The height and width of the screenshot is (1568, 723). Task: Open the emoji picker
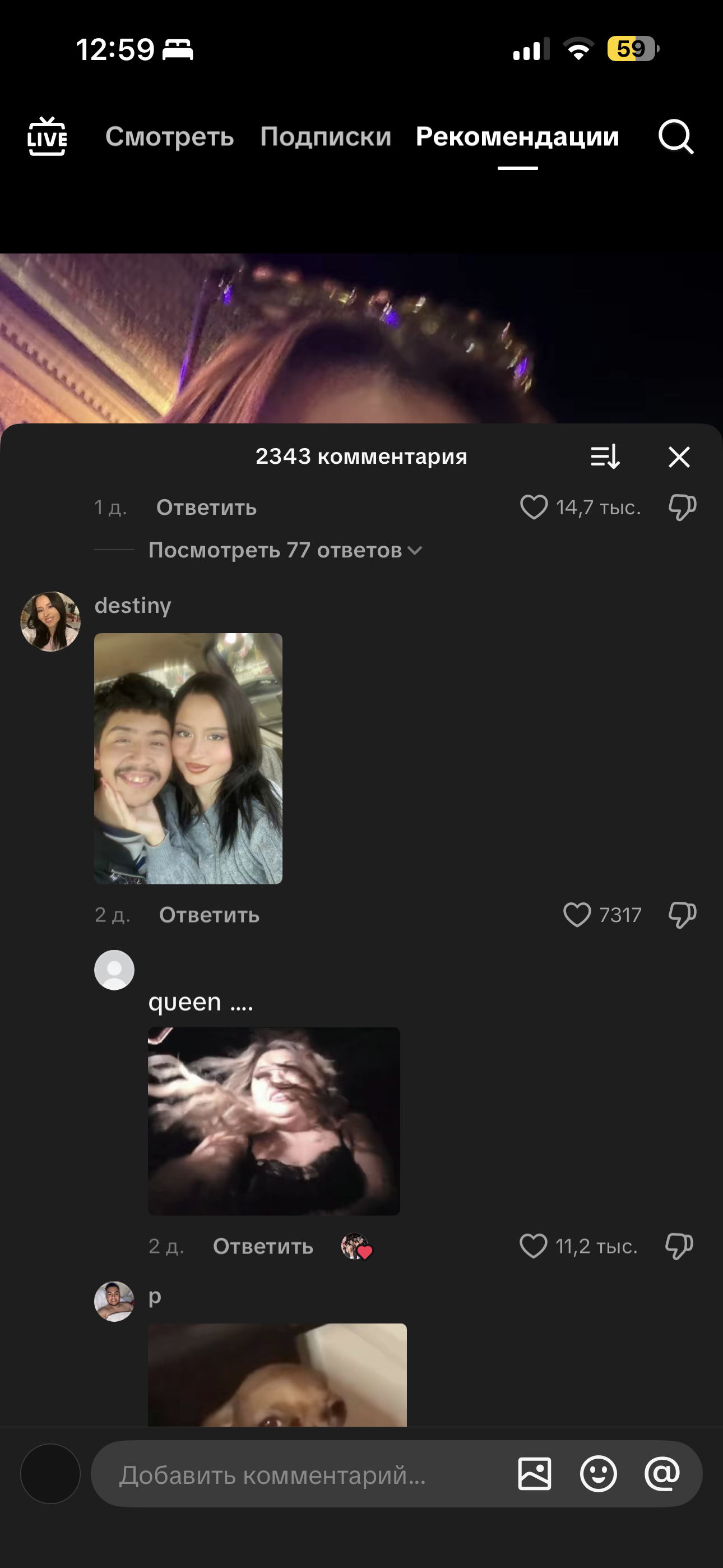point(598,1474)
